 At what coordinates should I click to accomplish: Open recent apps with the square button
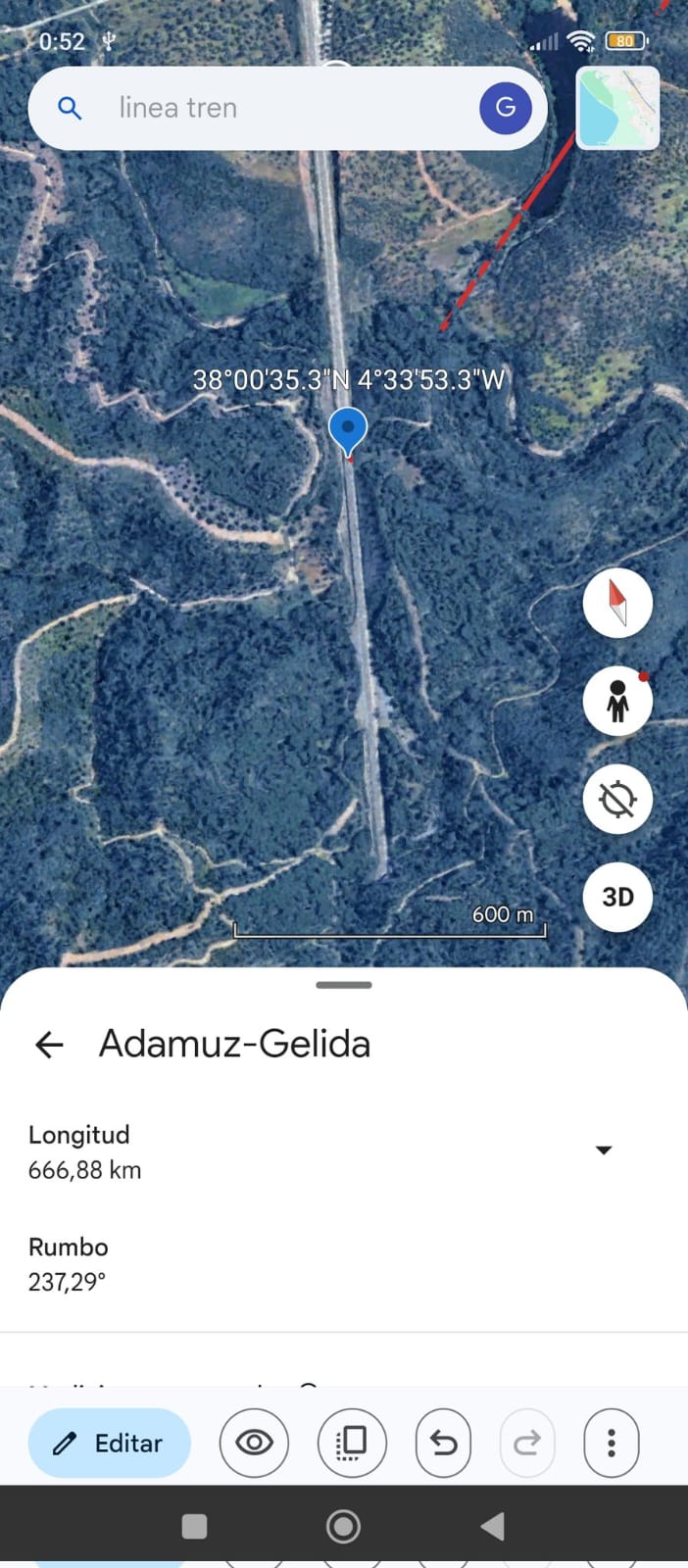coord(195,1526)
